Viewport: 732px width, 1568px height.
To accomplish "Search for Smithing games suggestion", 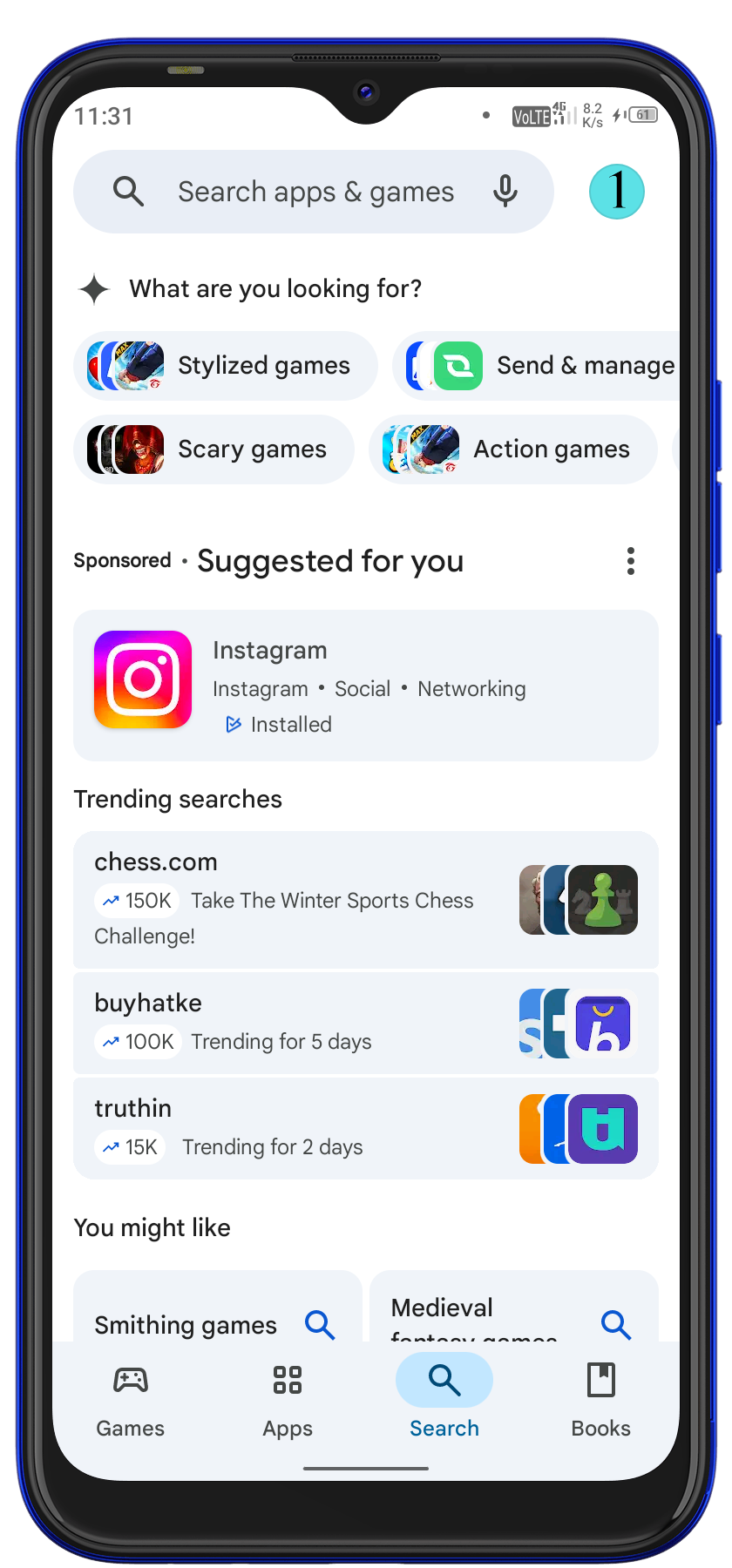I will coord(217,1315).
